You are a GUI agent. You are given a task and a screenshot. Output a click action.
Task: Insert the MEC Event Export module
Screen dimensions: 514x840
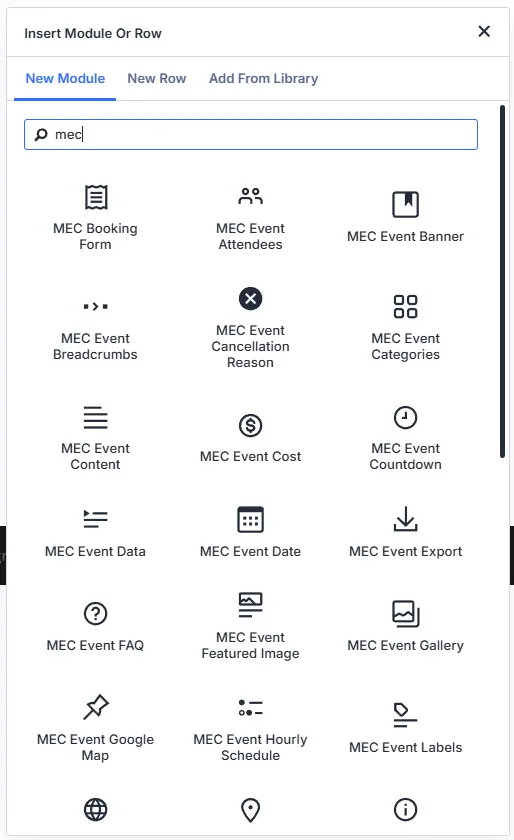[x=405, y=532]
